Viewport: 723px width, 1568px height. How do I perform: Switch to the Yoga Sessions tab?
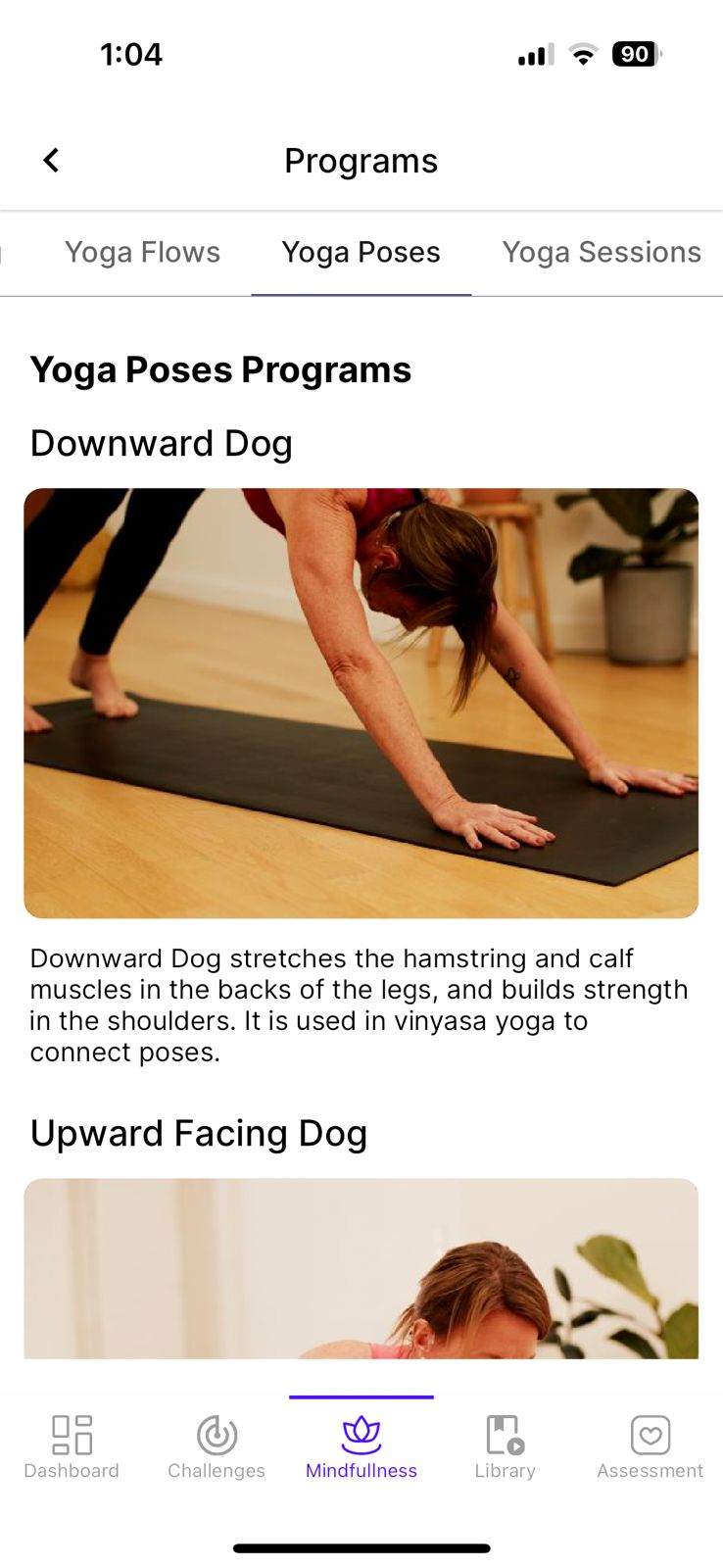(601, 253)
